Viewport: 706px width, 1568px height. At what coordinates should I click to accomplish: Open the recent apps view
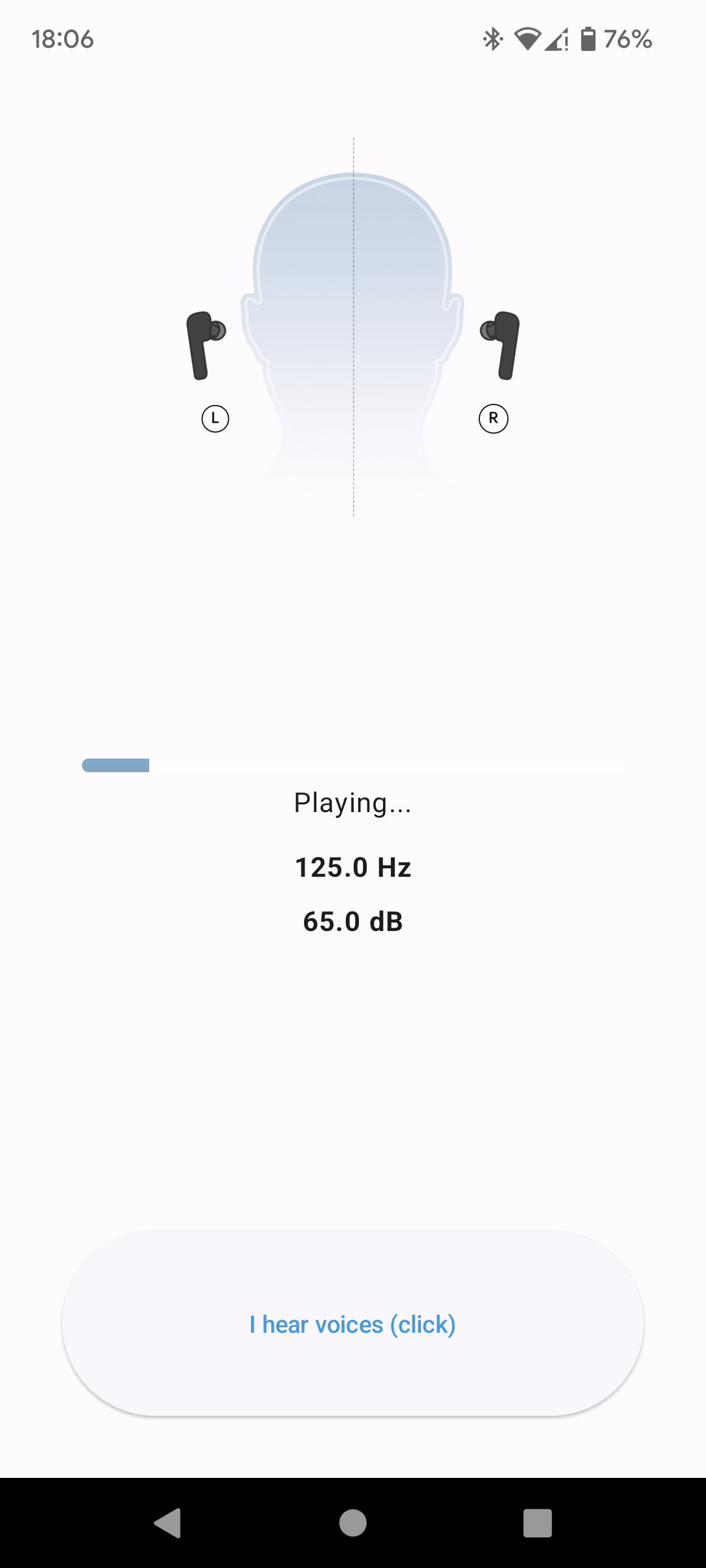537,1523
